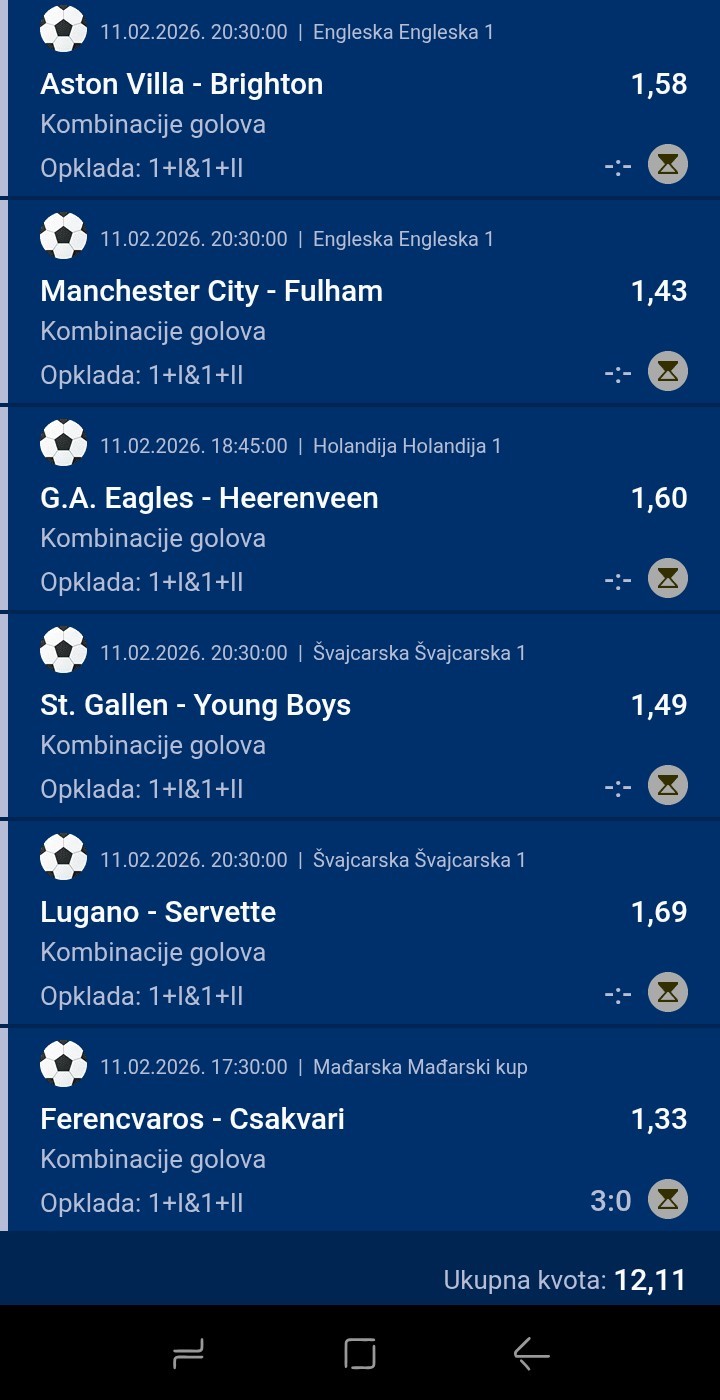Go back with the system back button
The image size is (720, 1400).
tap(531, 1354)
